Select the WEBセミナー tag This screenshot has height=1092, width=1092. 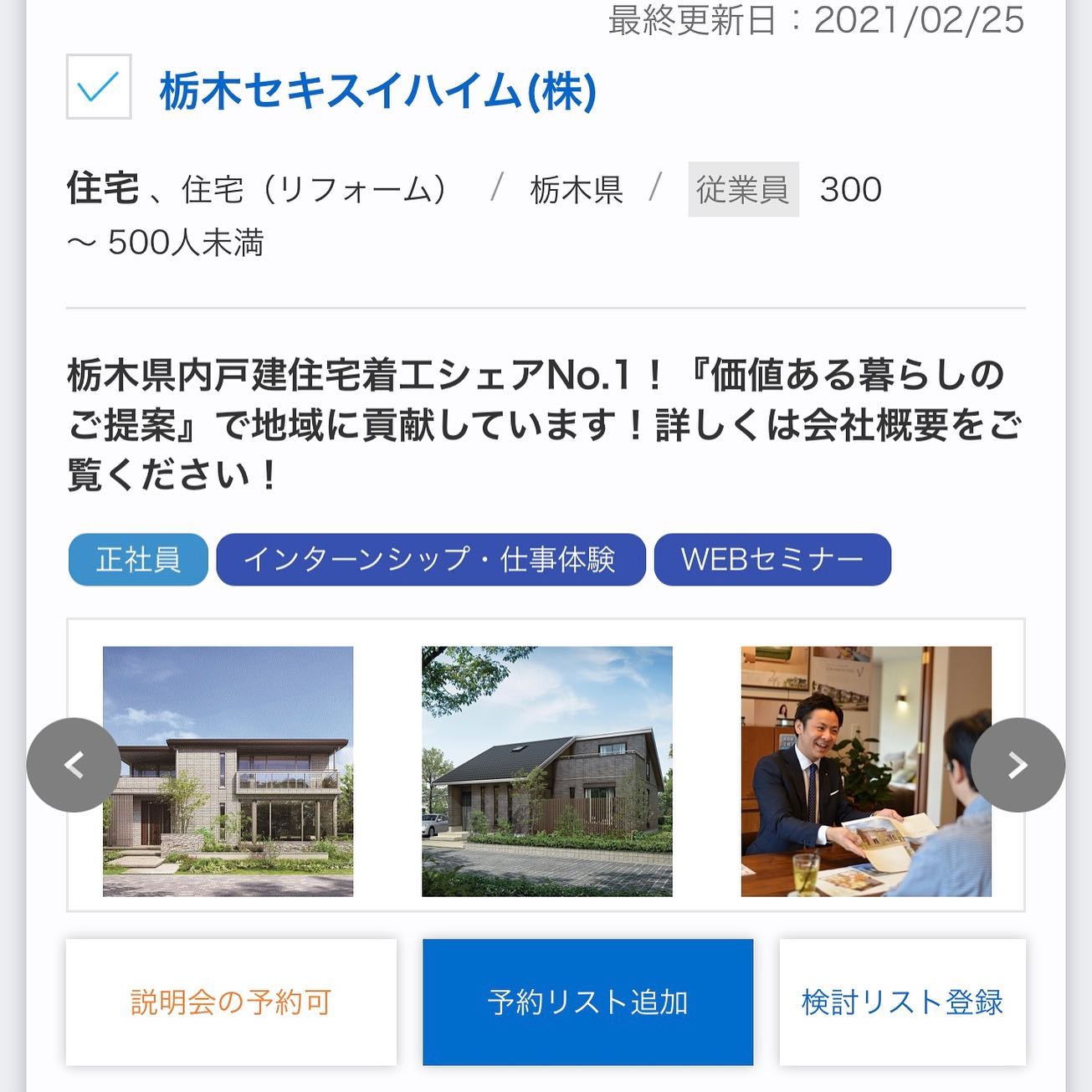[x=772, y=559]
